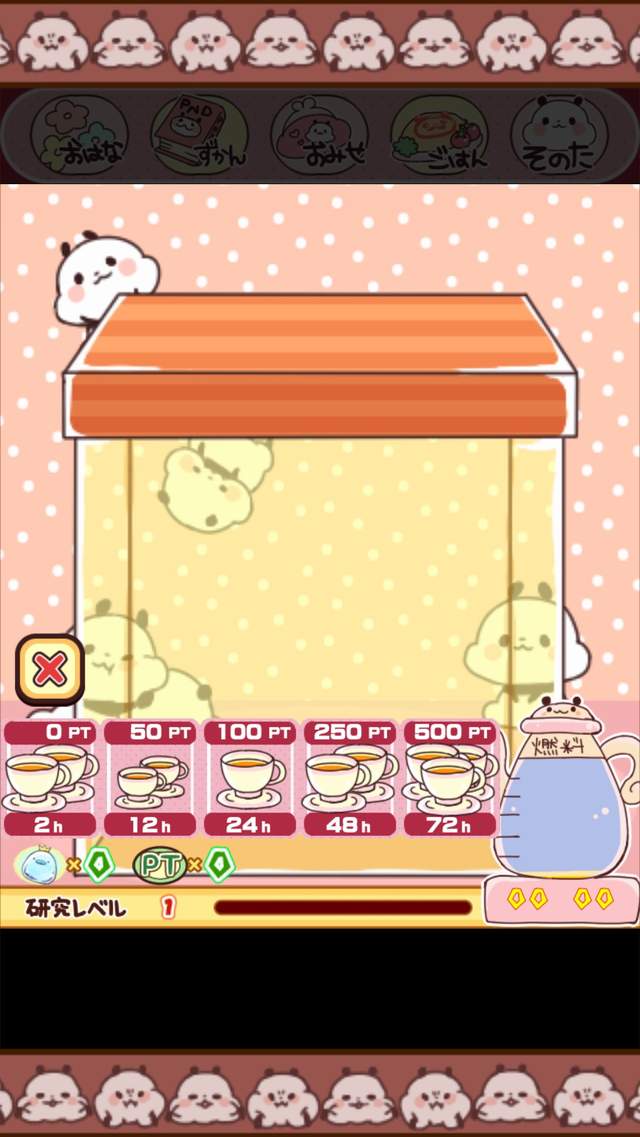Close the tea selection panel
This screenshot has width=640, height=1137.
click(49, 669)
